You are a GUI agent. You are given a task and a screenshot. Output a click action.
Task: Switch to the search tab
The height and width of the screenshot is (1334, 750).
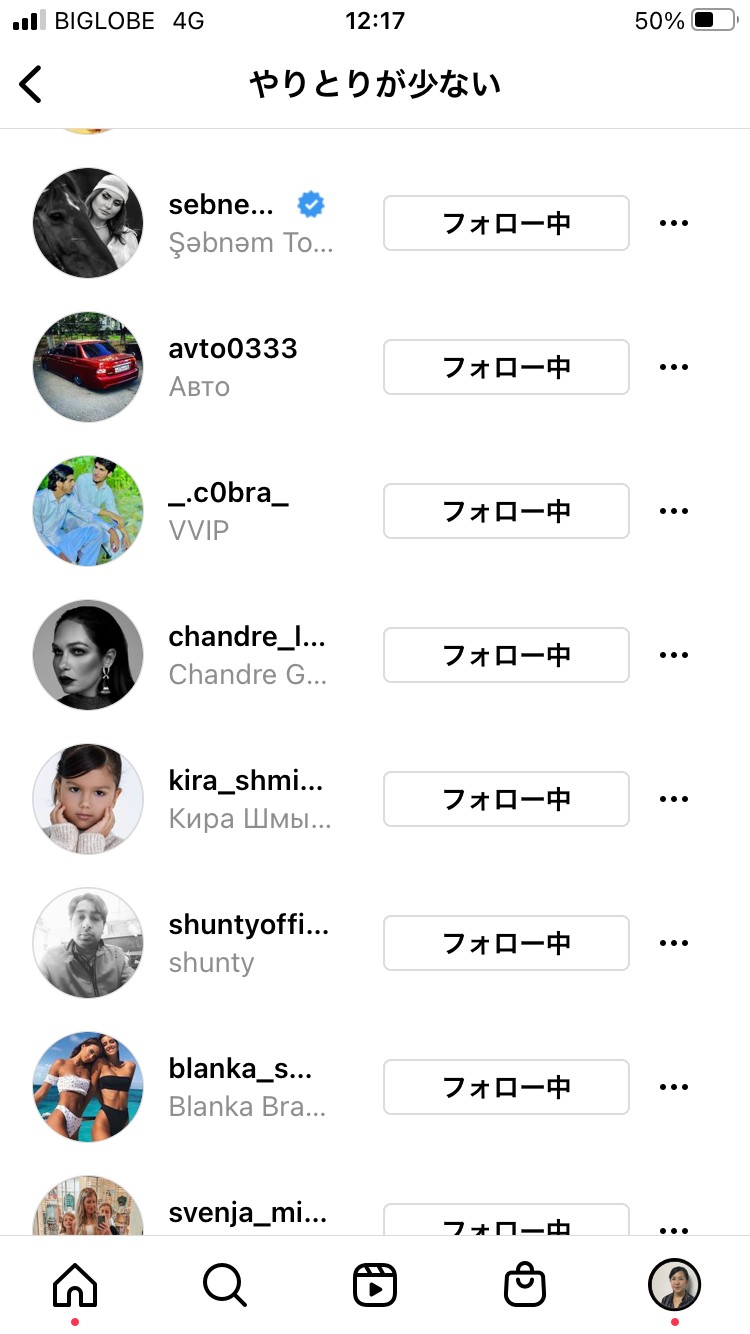[x=225, y=1284]
